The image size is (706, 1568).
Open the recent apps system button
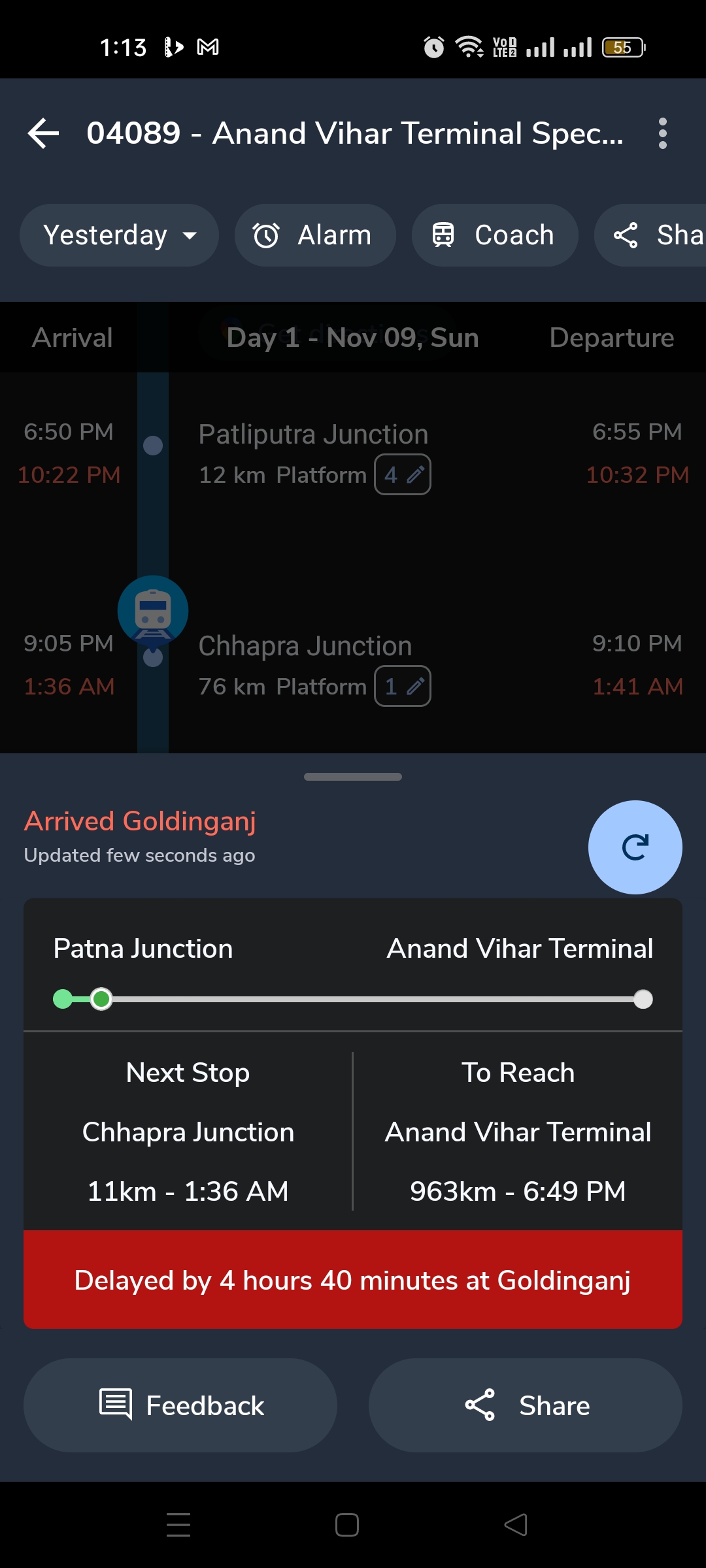click(x=178, y=1525)
